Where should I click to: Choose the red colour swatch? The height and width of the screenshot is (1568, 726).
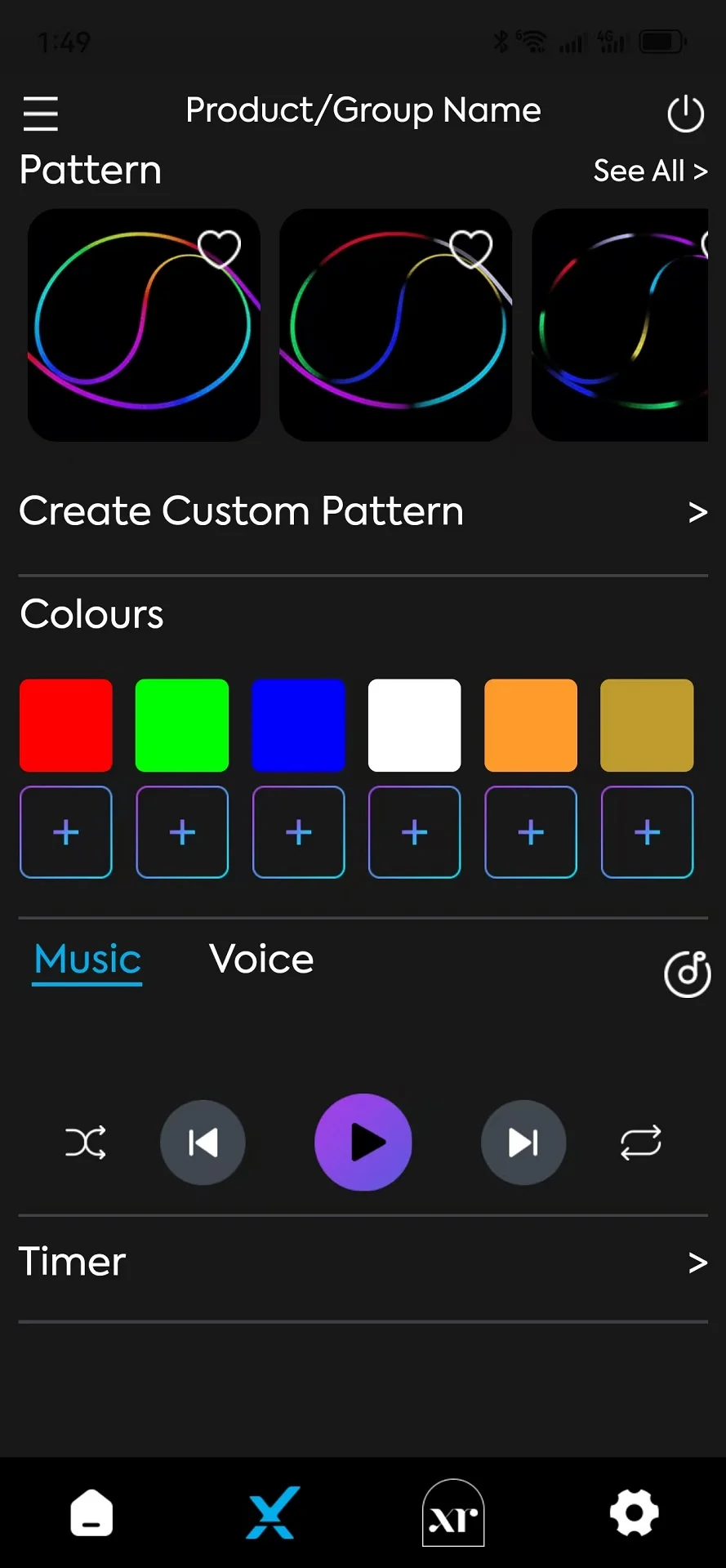(66, 725)
